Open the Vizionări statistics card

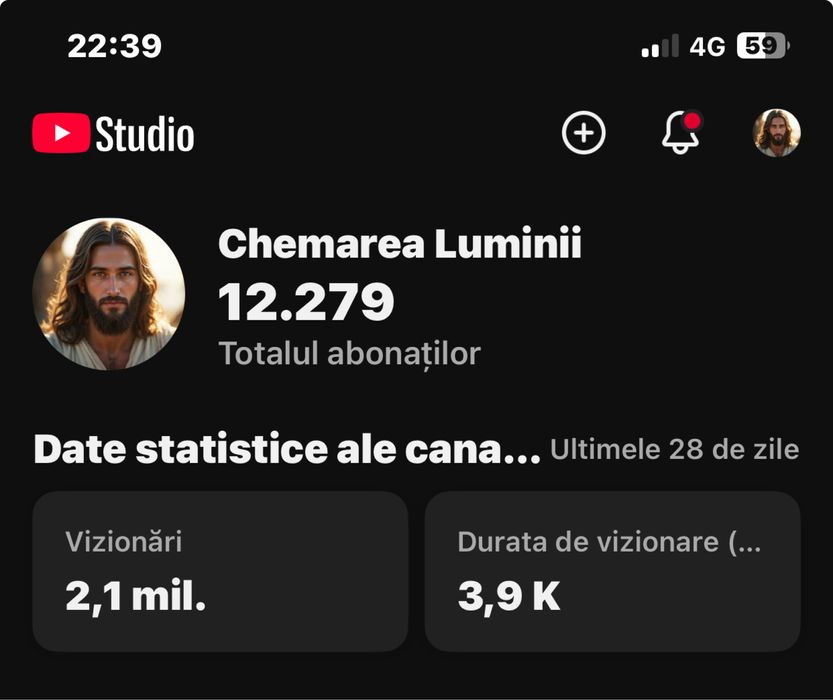click(x=220, y=571)
